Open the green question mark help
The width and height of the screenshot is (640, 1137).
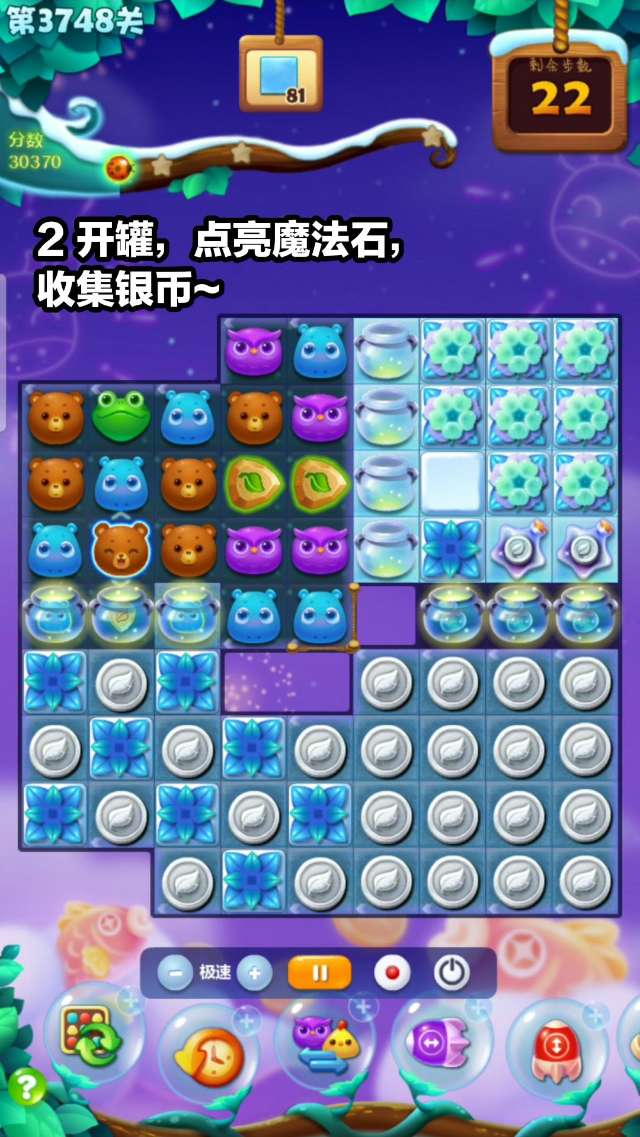[x=27, y=1086]
